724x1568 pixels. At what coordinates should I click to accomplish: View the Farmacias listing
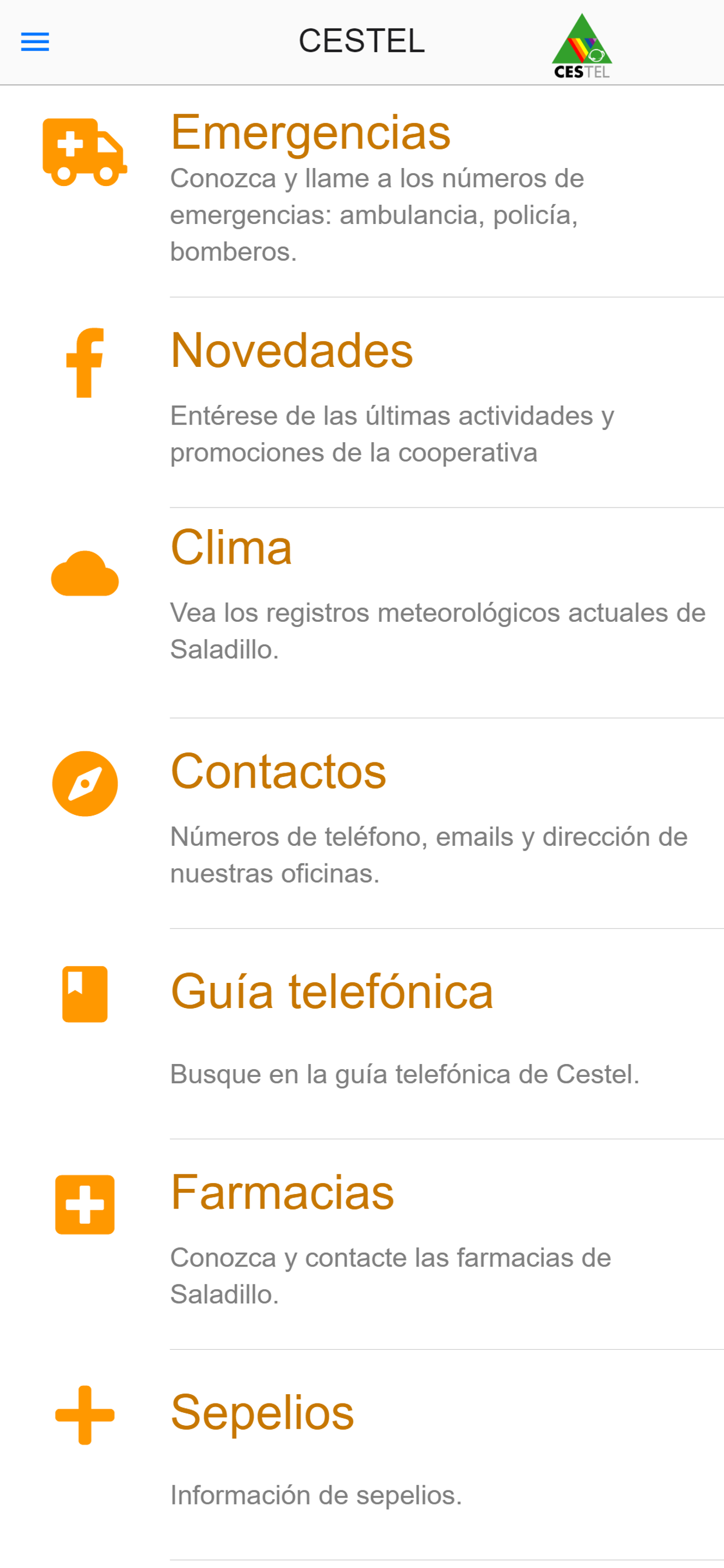pyautogui.click(x=282, y=1193)
